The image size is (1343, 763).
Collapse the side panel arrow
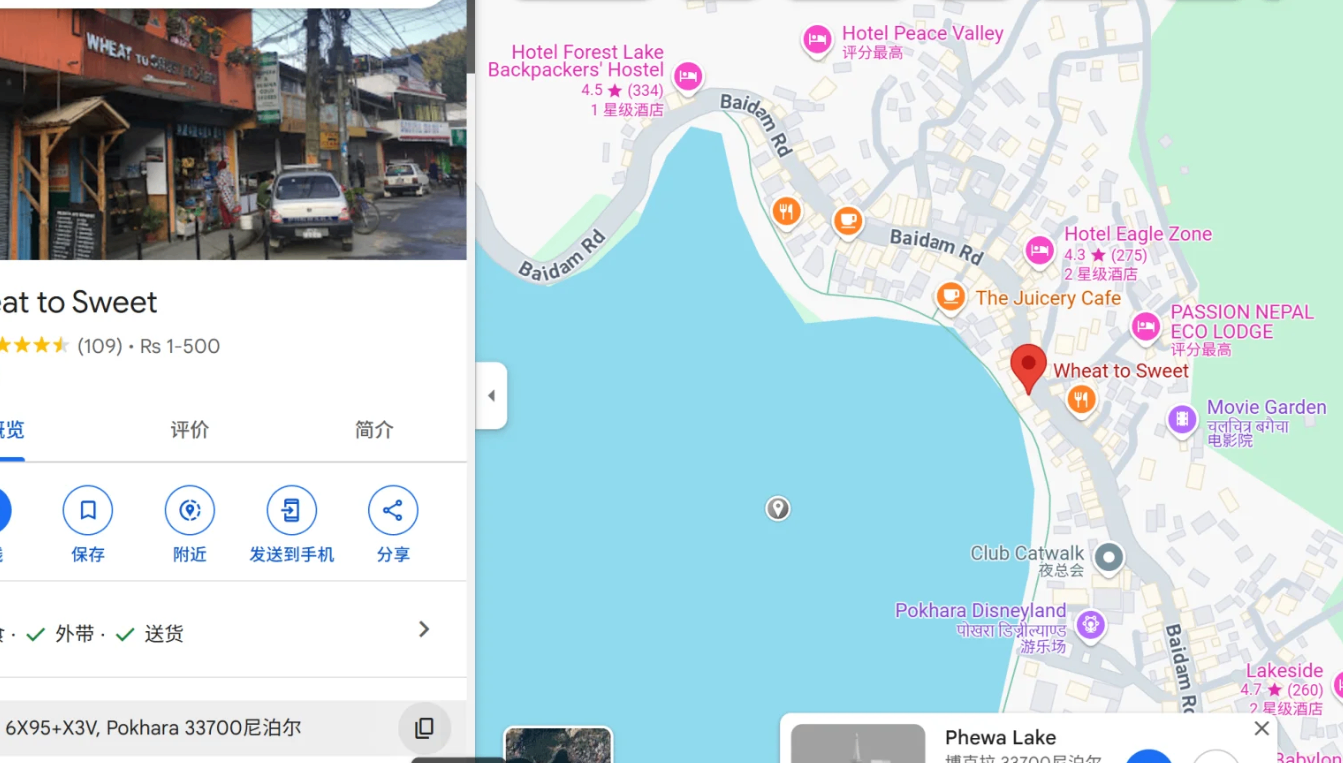pyautogui.click(x=491, y=396)
